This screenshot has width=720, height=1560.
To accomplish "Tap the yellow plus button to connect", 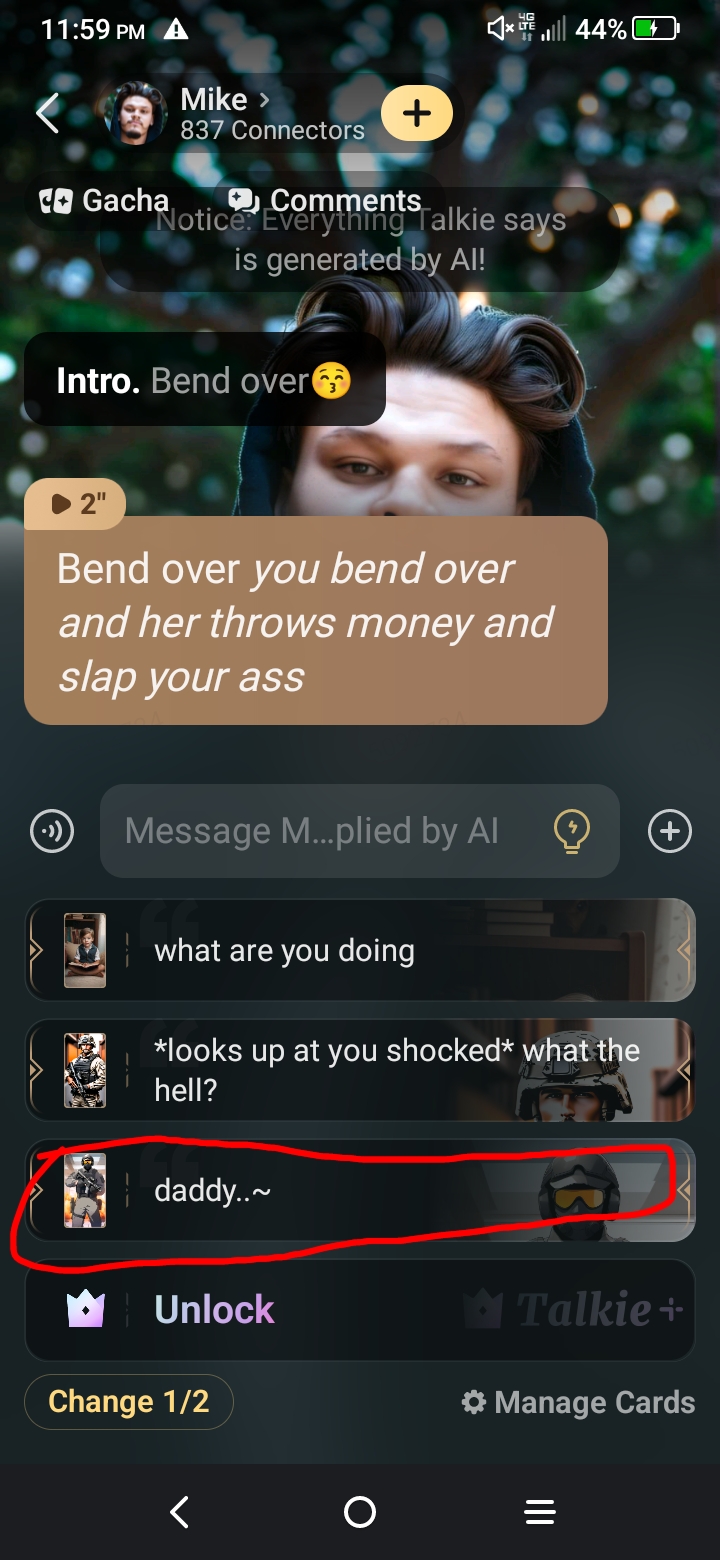I will (417, 114).
